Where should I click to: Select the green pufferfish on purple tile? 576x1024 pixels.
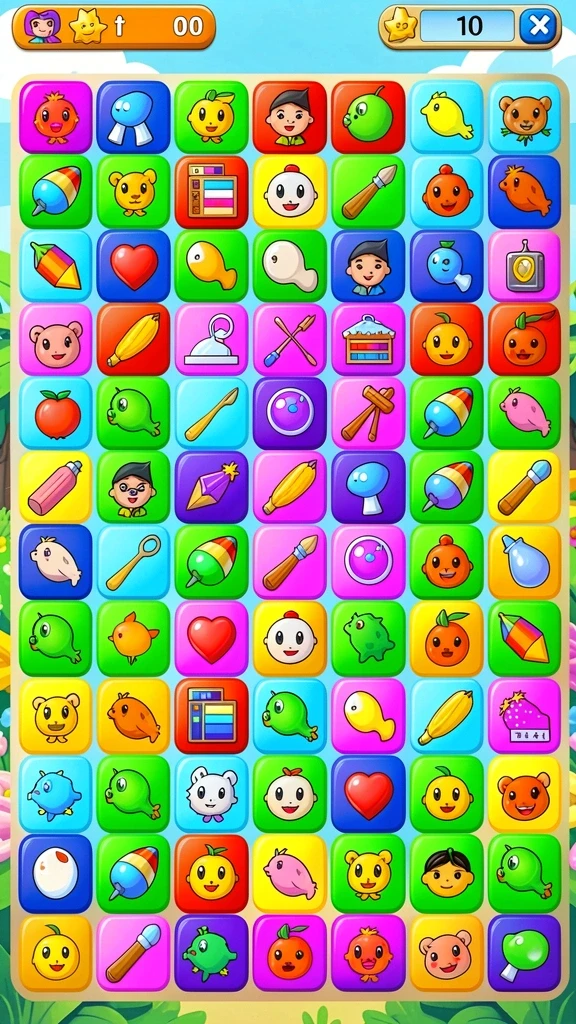click(212, 952)
